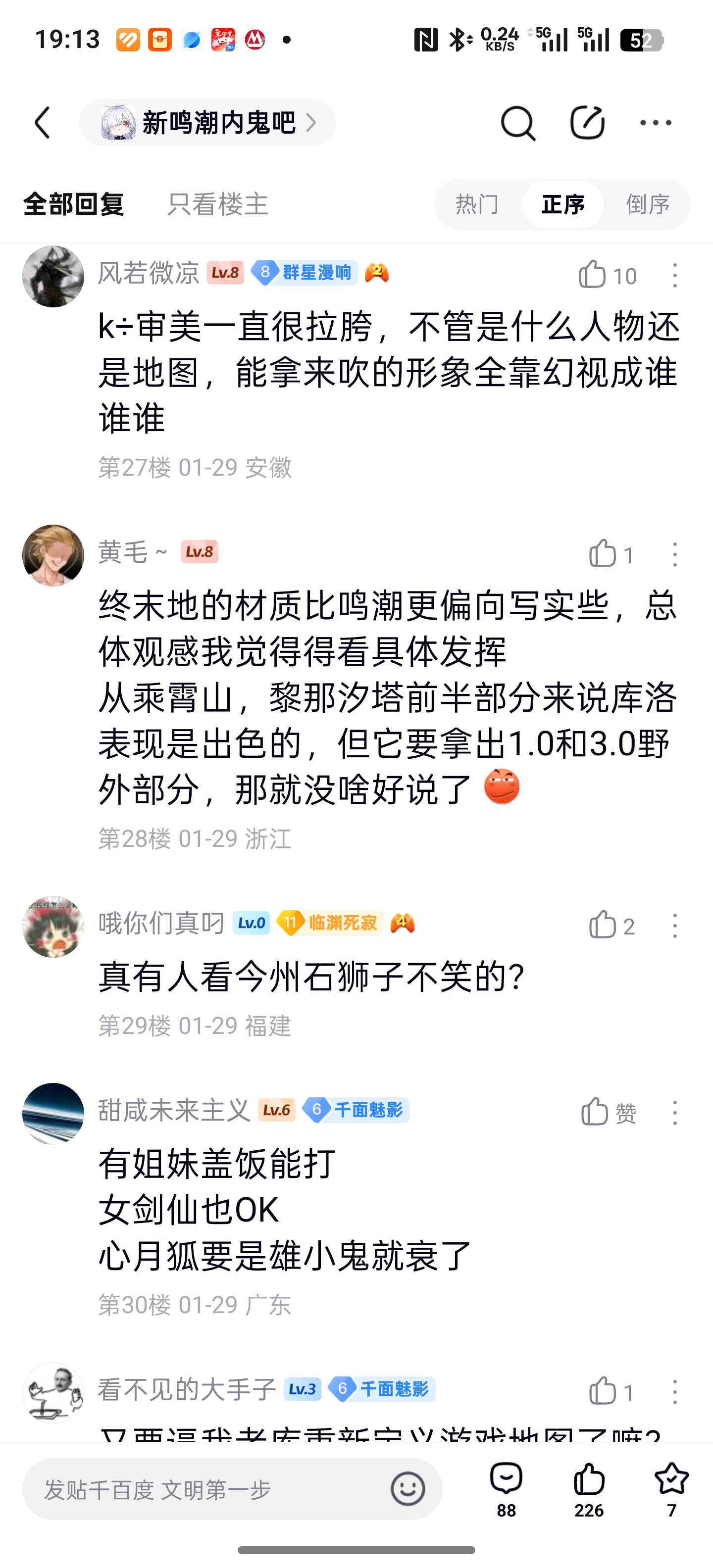Go back using the top-left arrow
Viewport: 713px width, 1568px height.
click(x=43, y=123)
